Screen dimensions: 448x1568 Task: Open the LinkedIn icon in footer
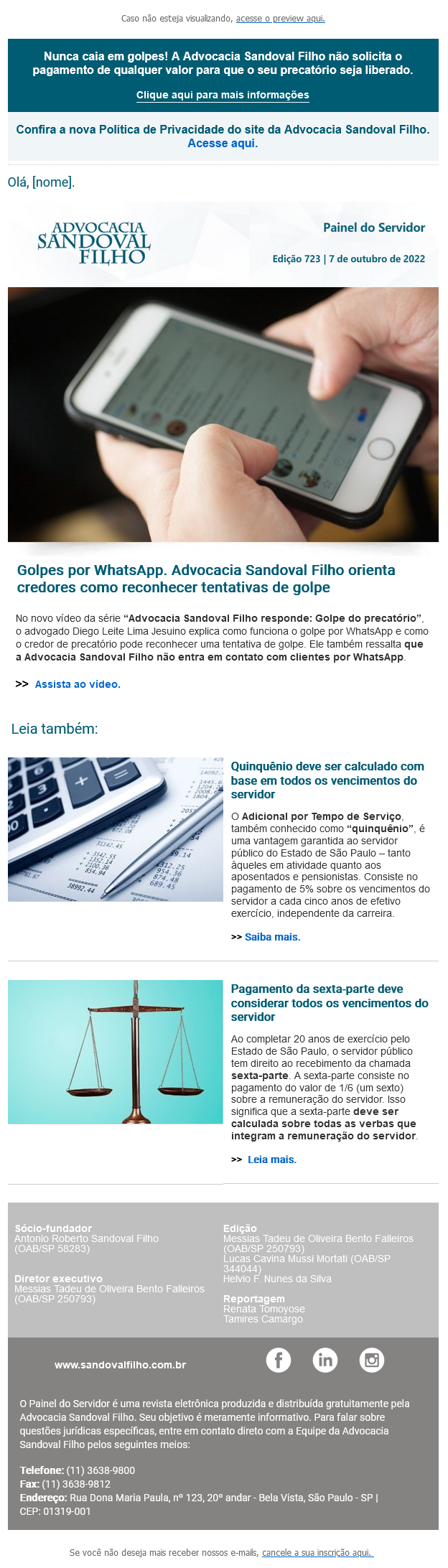tap(325, 1360)
